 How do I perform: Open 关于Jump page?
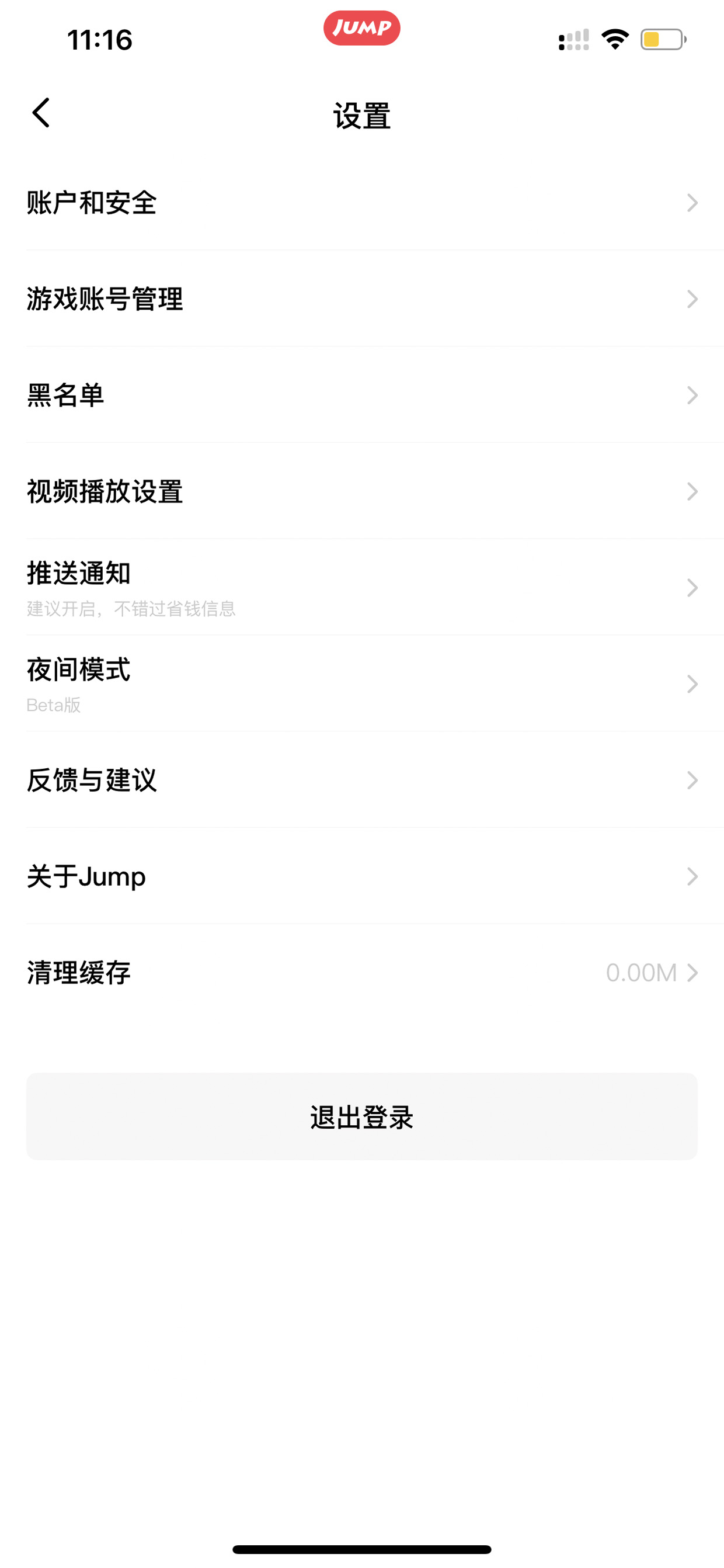pos(361,876)
